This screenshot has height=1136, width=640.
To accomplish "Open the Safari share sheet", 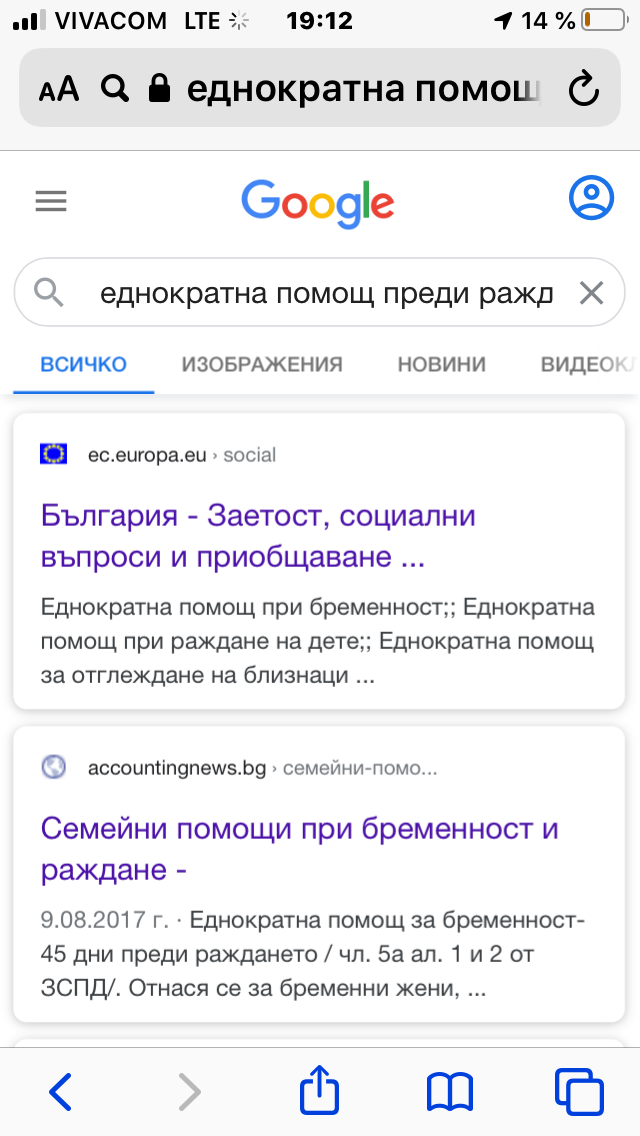I will pyautogui.click(x=320, y=1089).
